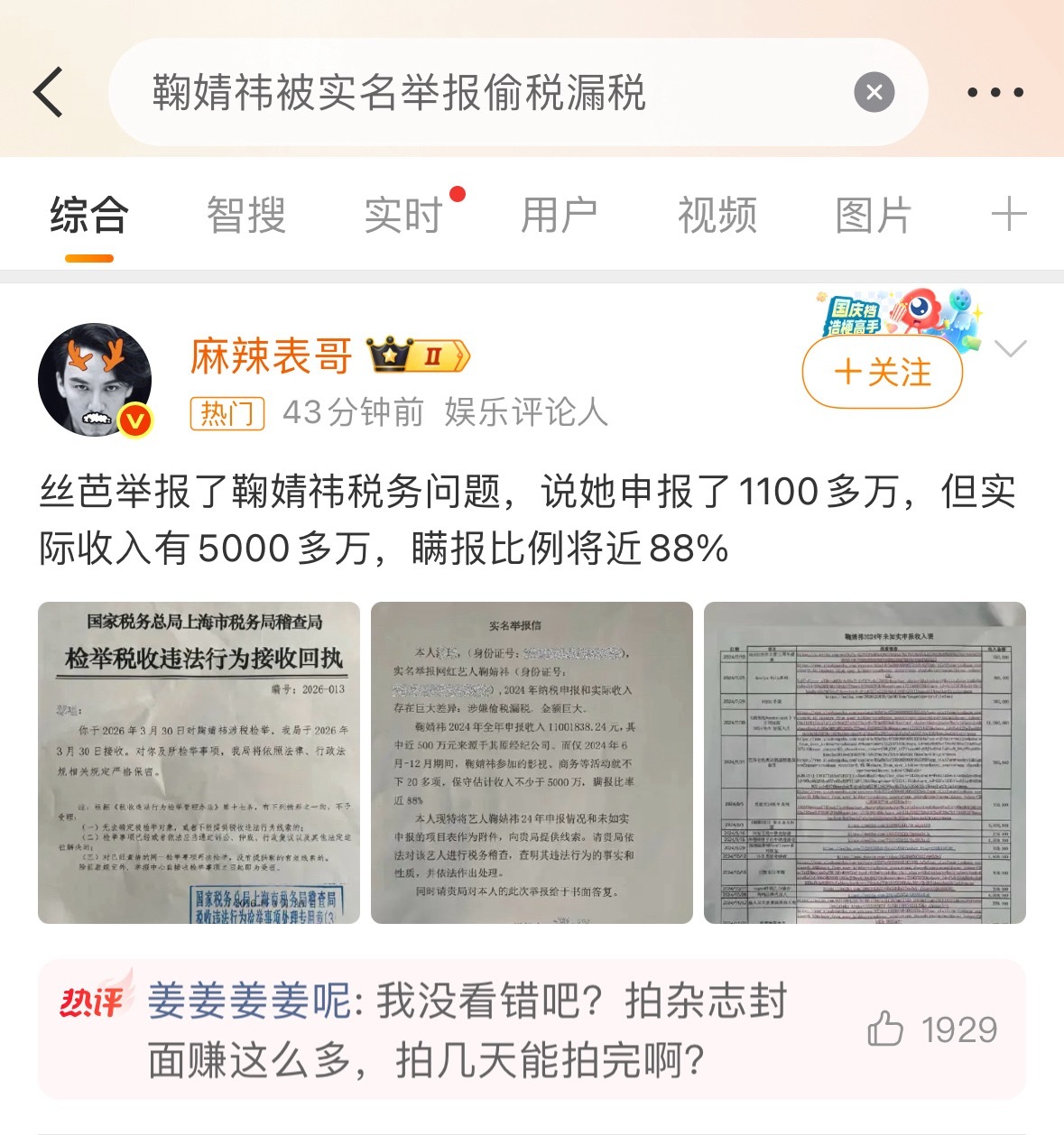Viewport: 1064px width, 1135px height.
Task: Open the 实时 tab with red dot
Action: click(x=401, y=215)
